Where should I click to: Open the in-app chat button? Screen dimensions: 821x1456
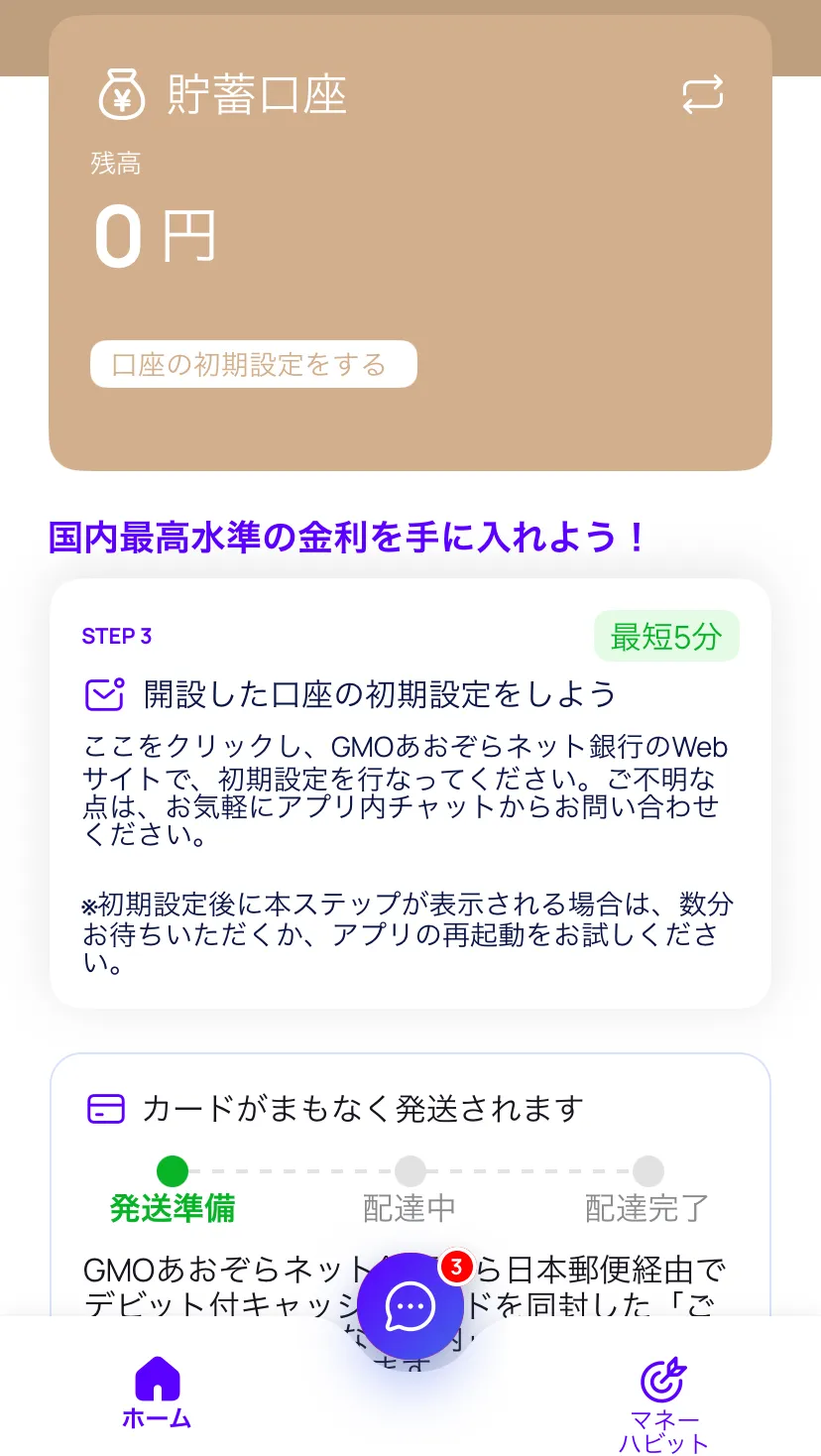(410, 1306)
